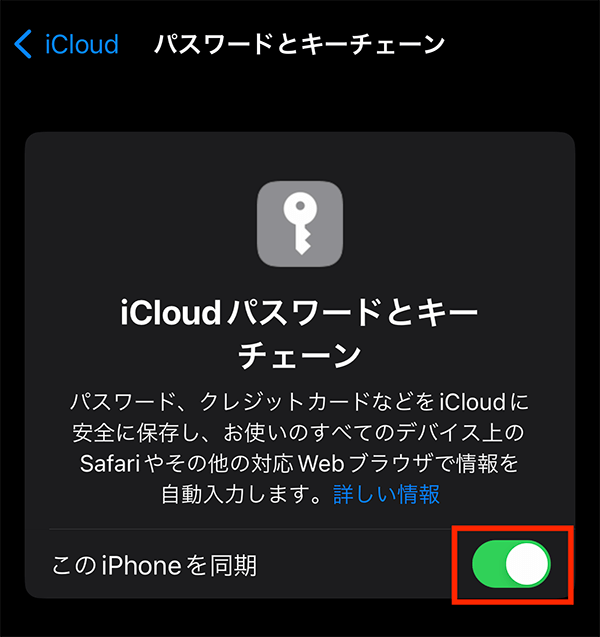Go back to iCloud settings
This screenshot has width=600, height=637.
point(66,44)
